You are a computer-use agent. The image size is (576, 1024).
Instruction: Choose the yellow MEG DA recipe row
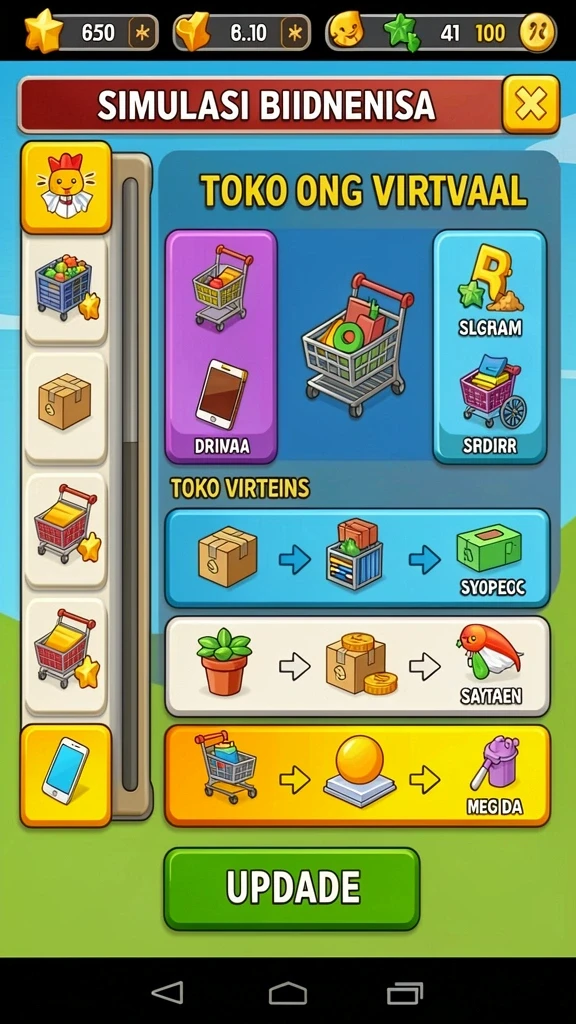click(x=357, y=775)
